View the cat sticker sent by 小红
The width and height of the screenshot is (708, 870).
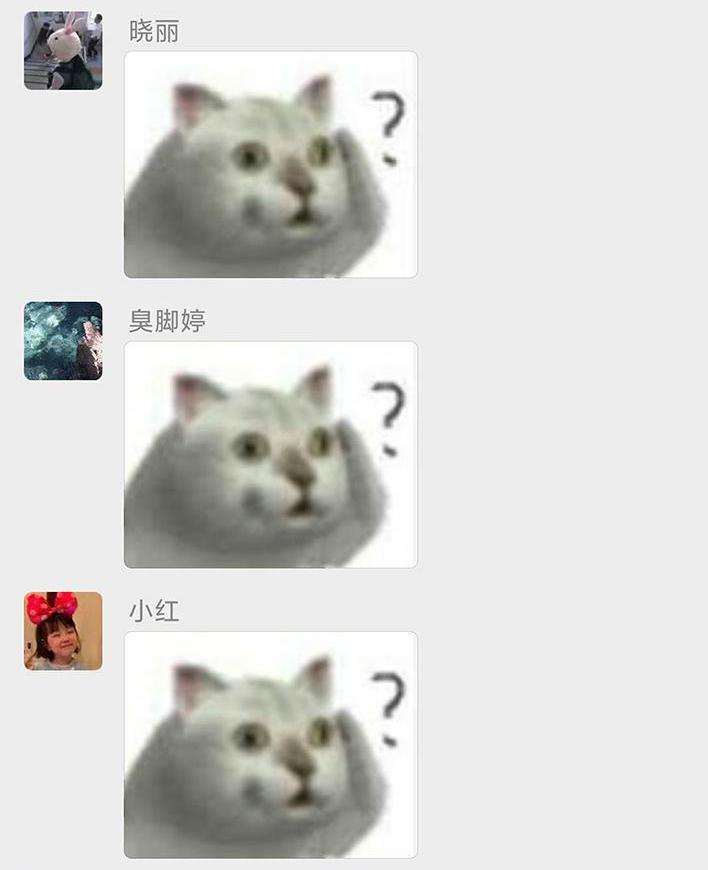tap(270, 745)
